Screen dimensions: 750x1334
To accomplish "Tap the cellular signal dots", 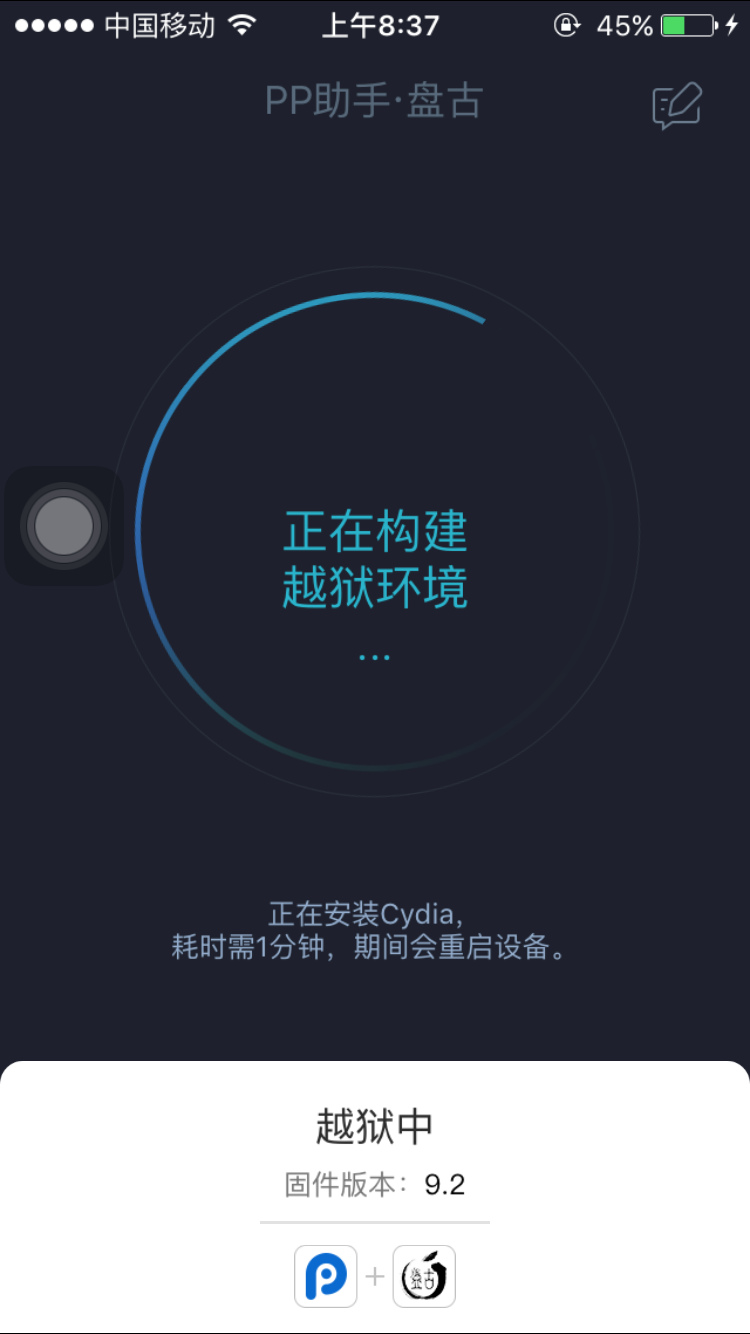I will pos(55,24).
